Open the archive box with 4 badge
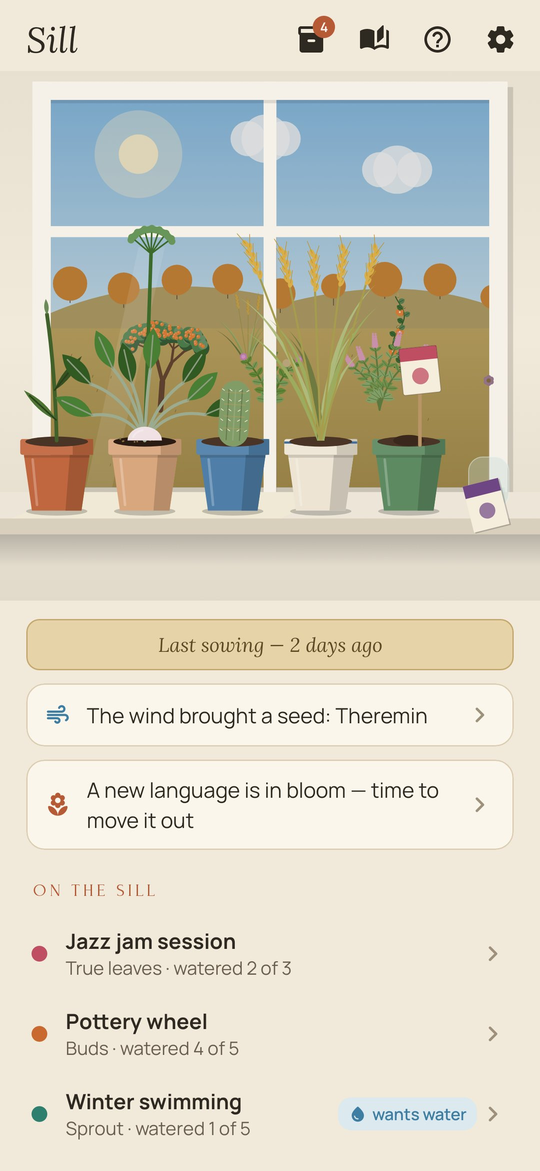Screen dimensions: 540x1171 312,39
